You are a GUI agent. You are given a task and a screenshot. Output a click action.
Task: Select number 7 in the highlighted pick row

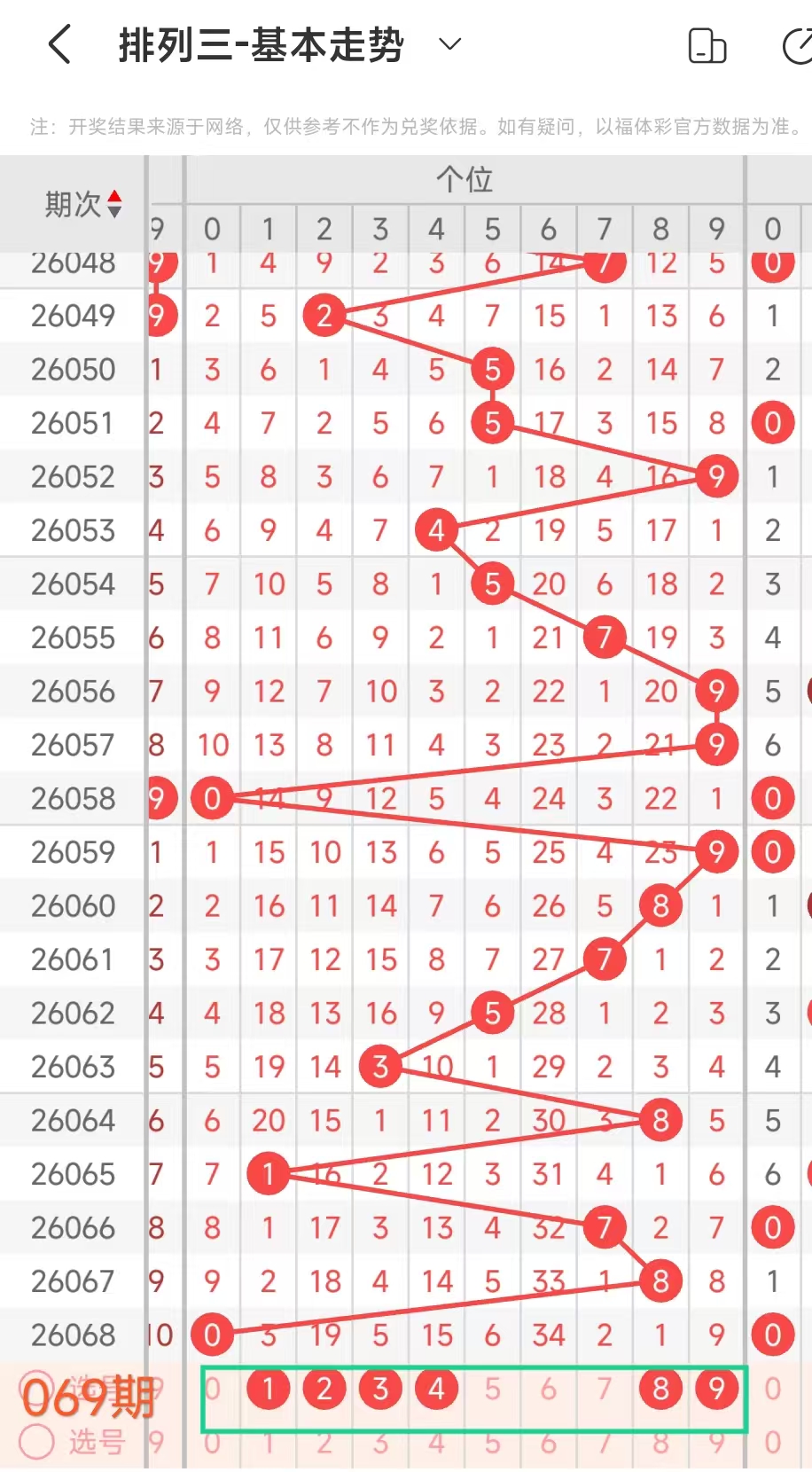(x=604, y=1389)
